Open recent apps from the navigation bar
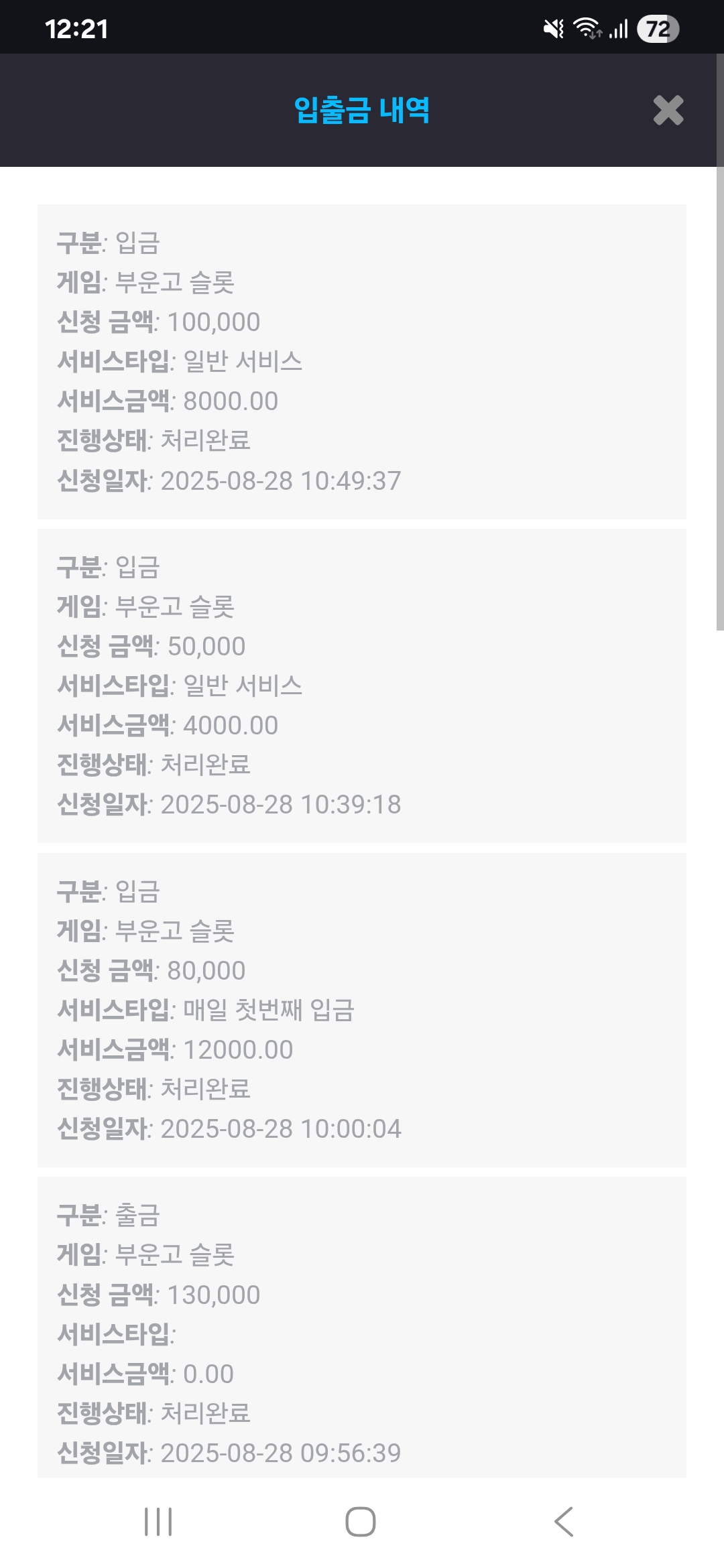Viewport: 724px width, 1568px height. tap(158, 1522)
